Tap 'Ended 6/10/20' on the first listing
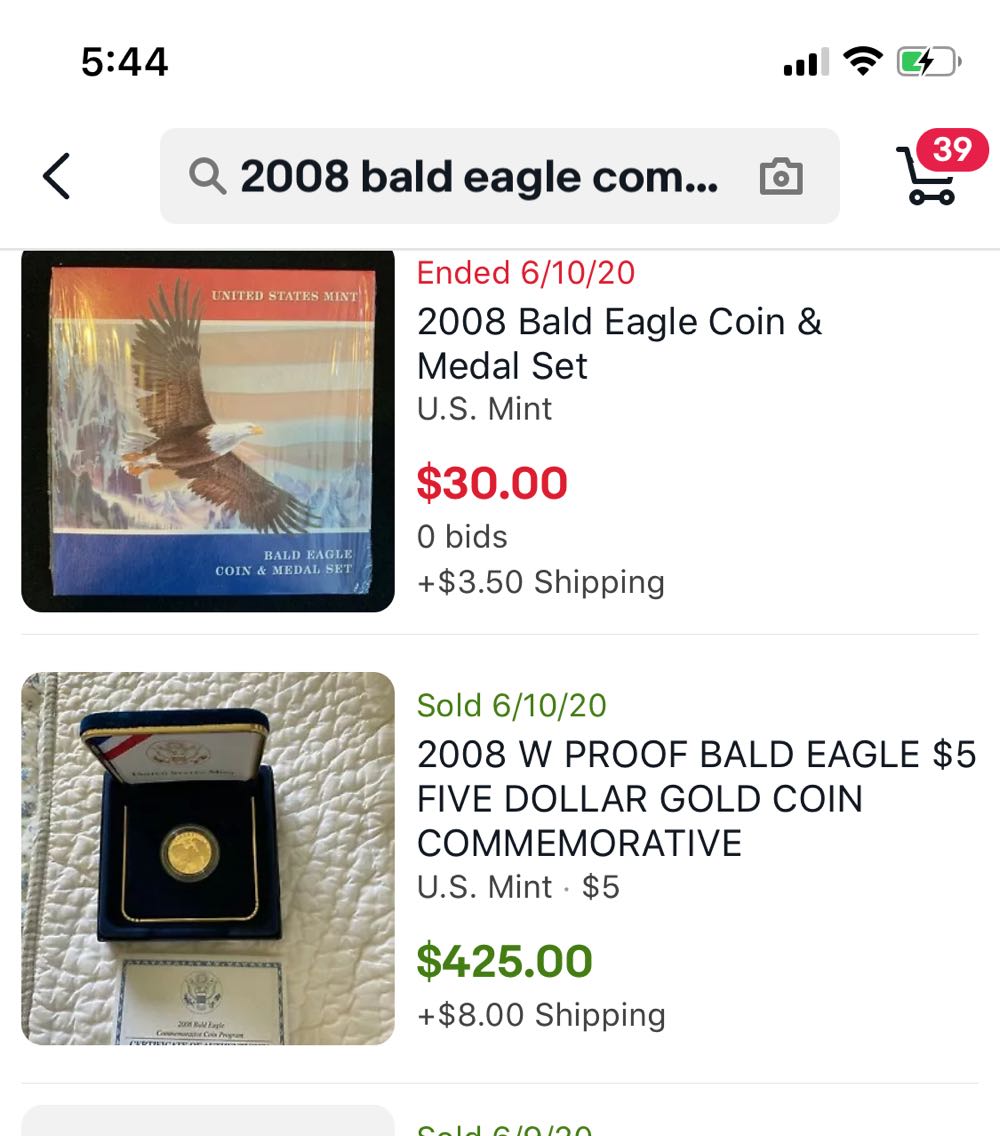 527,272
